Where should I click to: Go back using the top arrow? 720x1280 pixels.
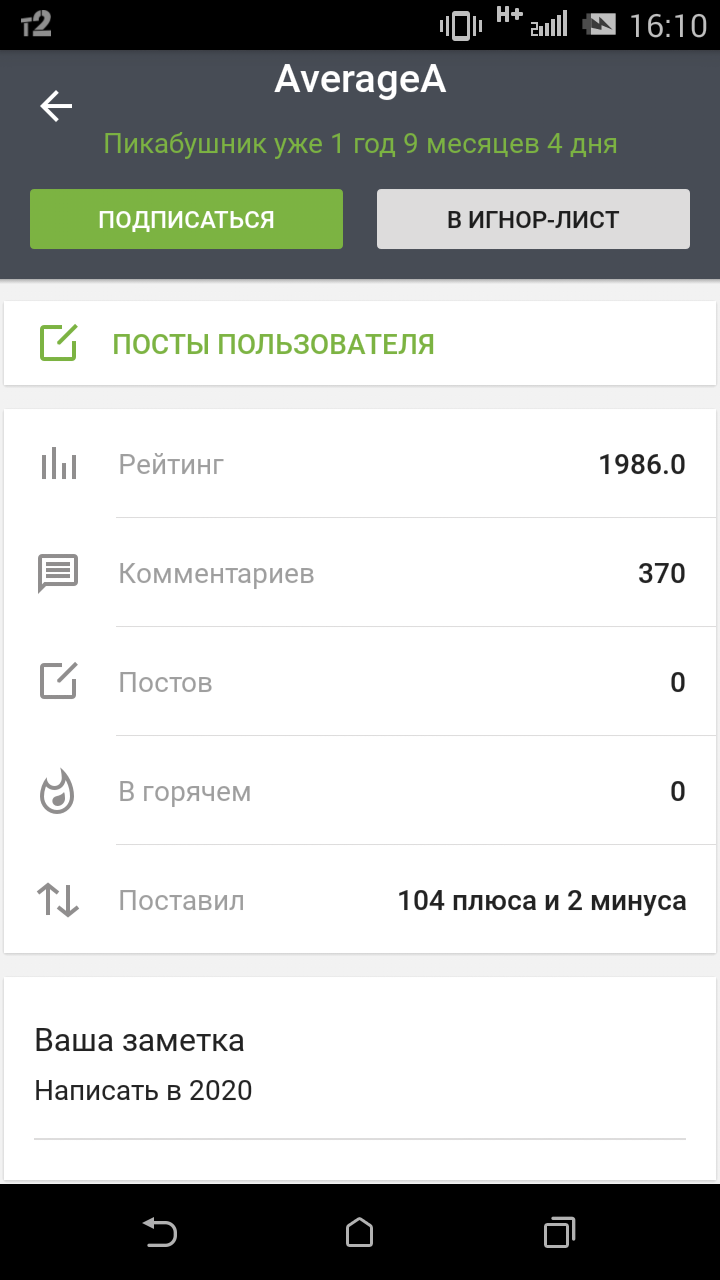click(x=56, y=106)
